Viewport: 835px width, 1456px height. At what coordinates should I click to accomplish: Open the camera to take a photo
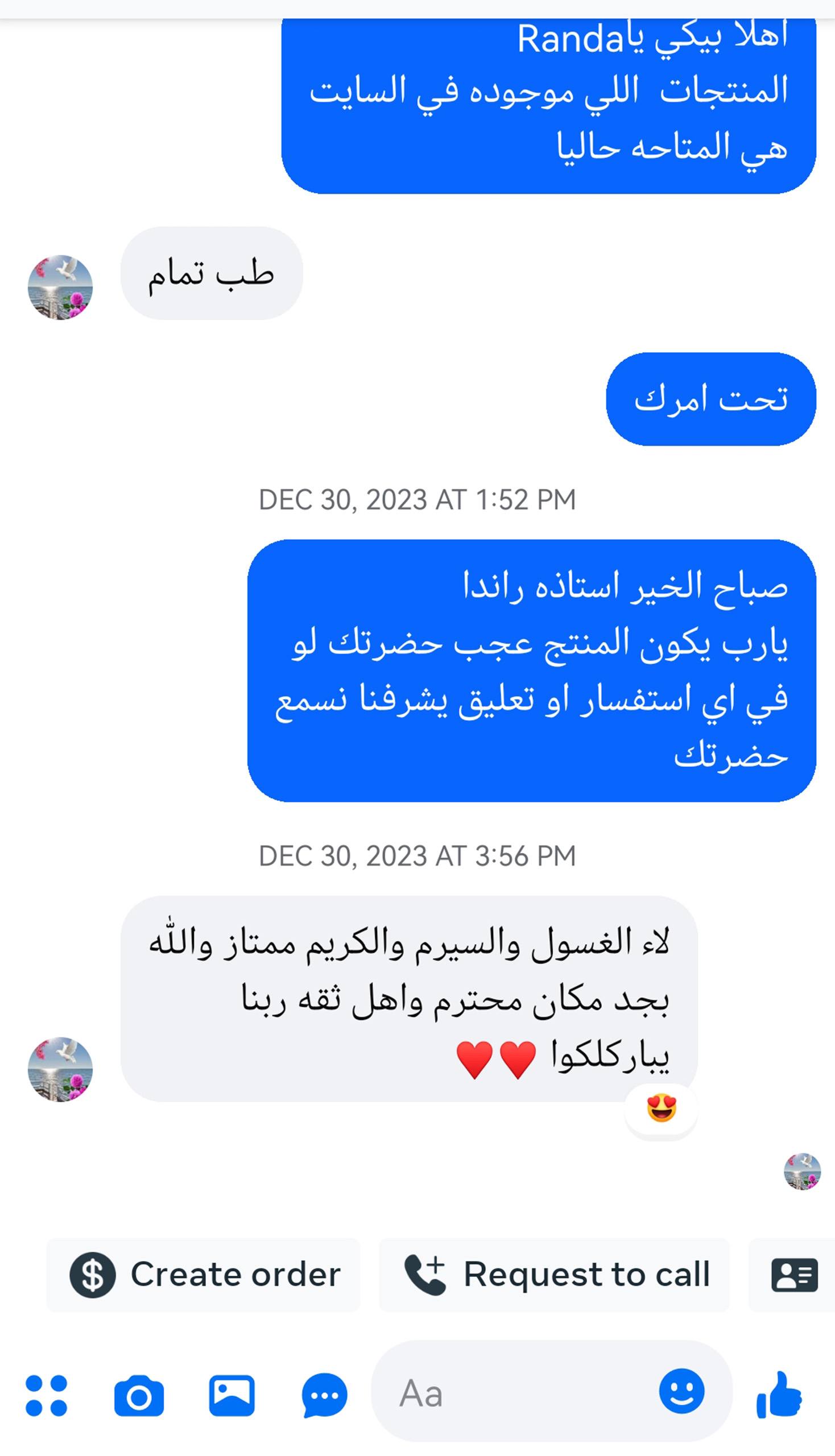click(x=139, y=1395)
